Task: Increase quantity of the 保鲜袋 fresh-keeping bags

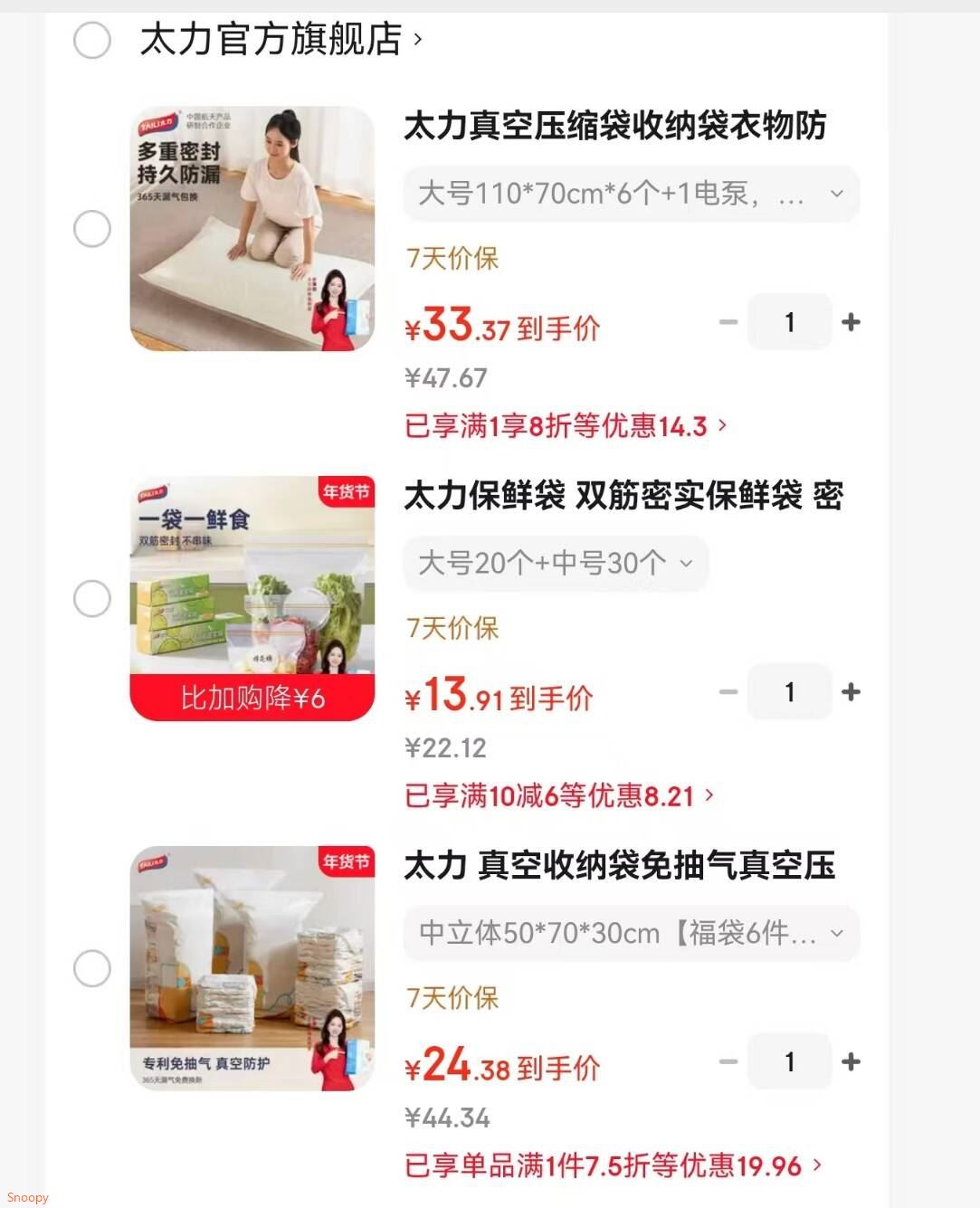Action: pyautogui.click(x=851, y=692)
